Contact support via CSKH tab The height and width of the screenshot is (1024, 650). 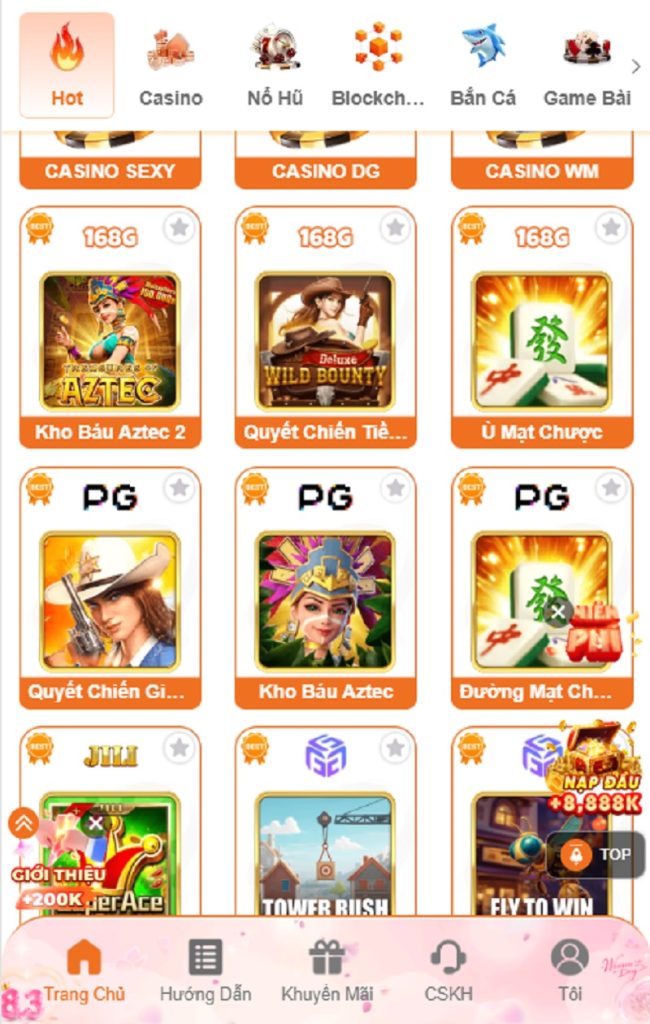click(x=448, y=969)
